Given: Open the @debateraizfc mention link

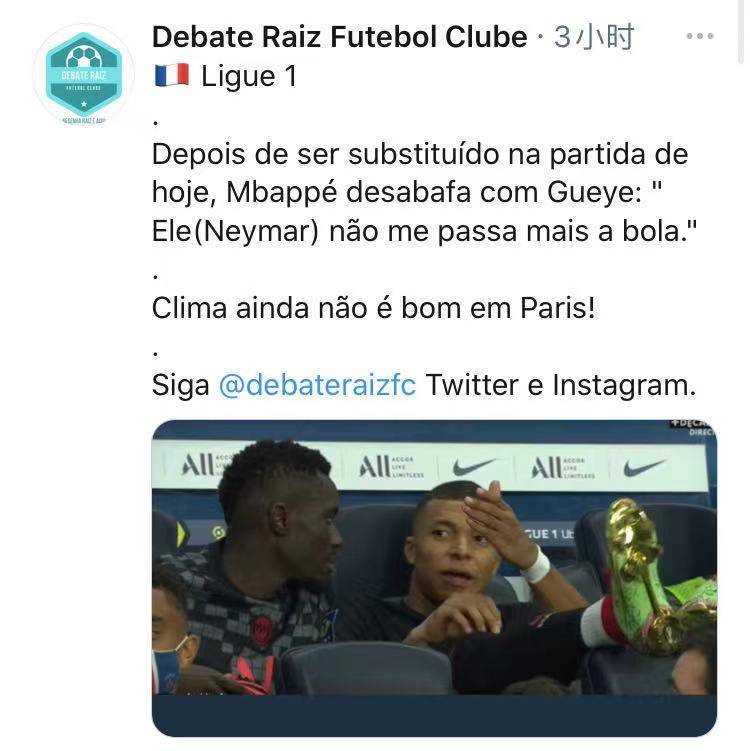Looking at the screenshot, I should (x=316, y=386).
